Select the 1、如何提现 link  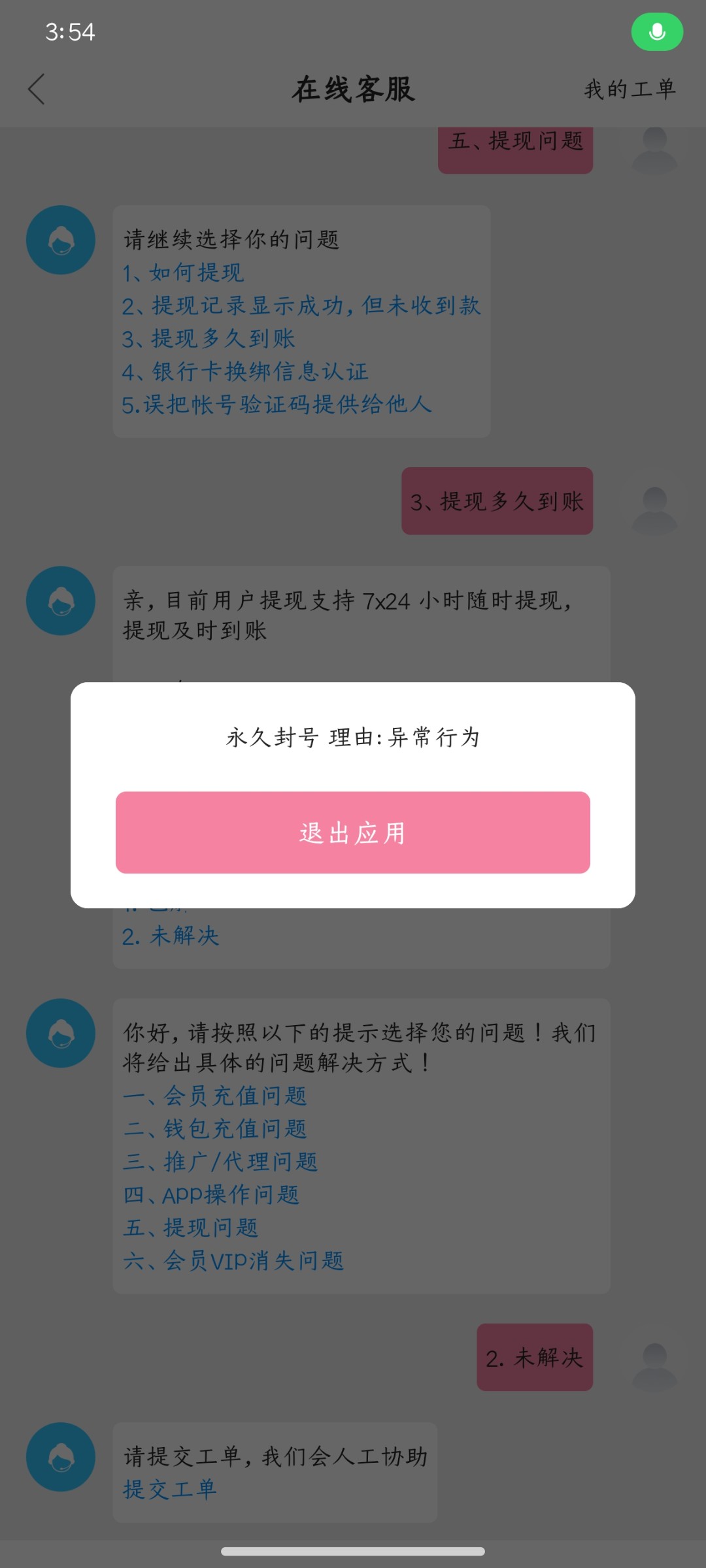pos(183,272)
